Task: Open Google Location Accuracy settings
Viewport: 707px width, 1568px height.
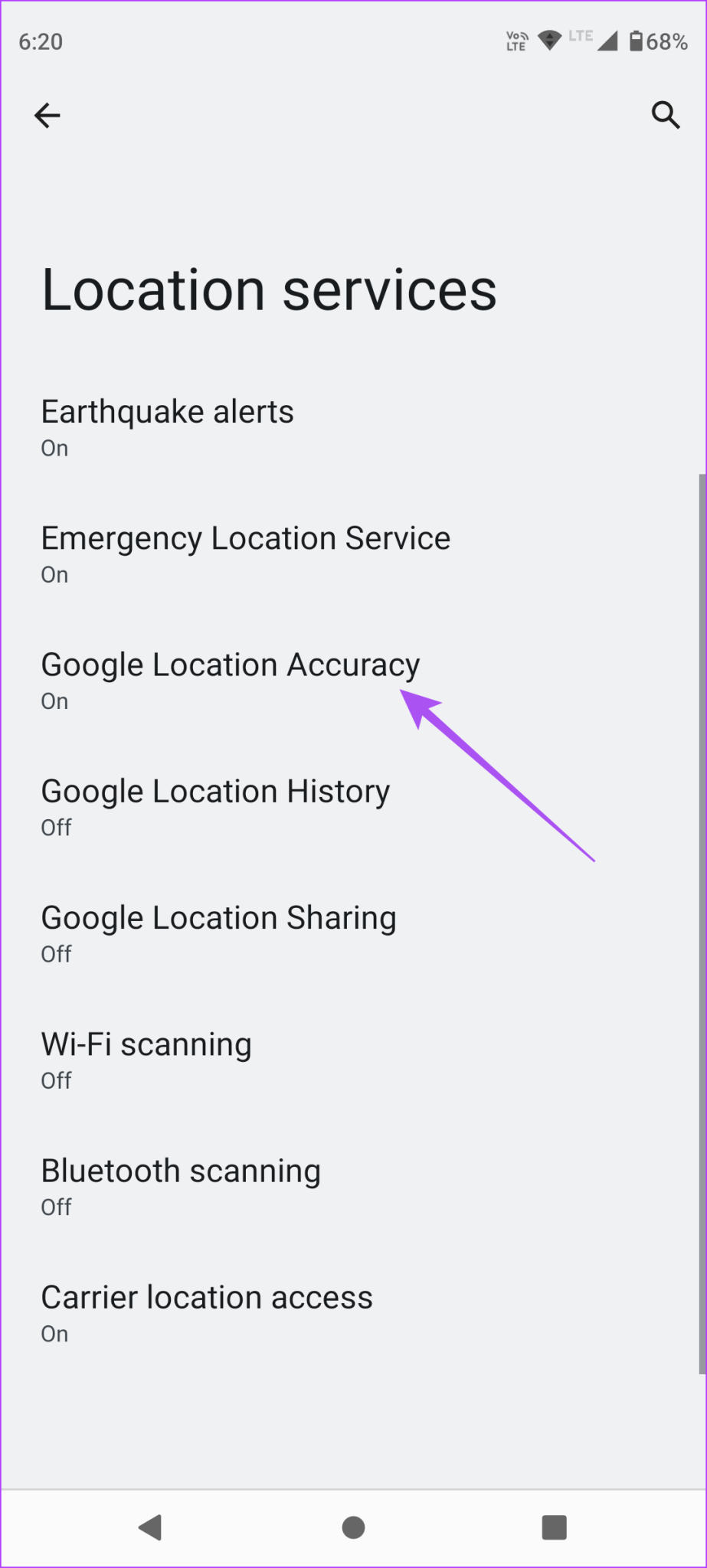Action: point(230,680)
